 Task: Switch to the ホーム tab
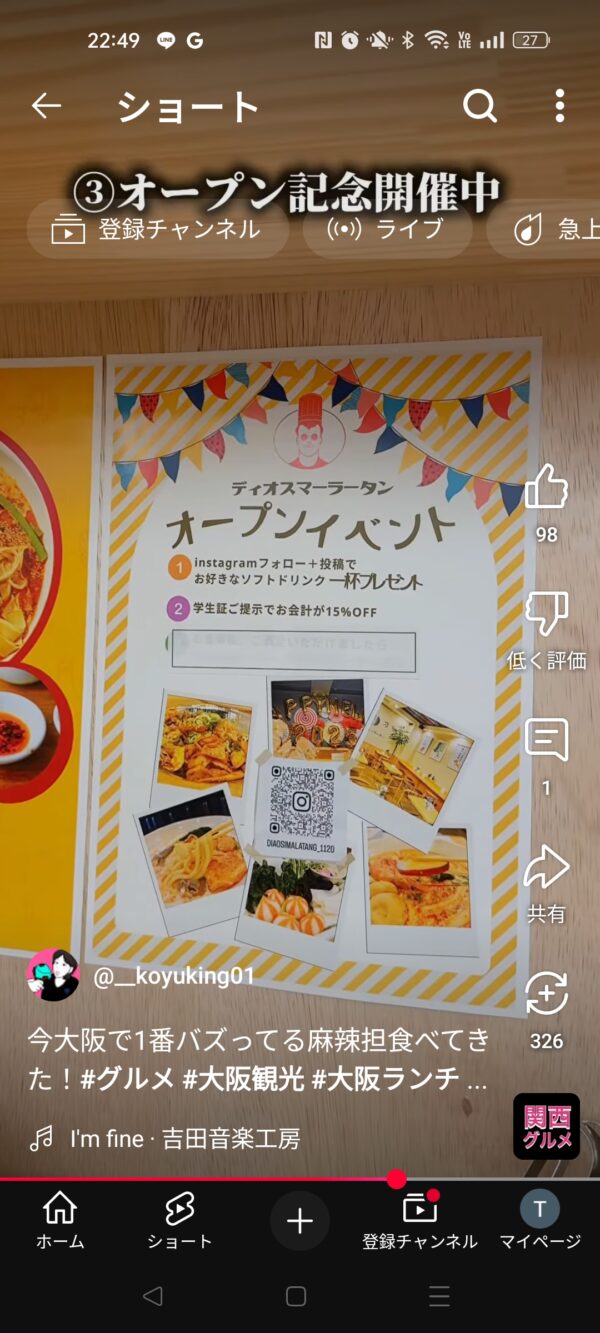60,1221
